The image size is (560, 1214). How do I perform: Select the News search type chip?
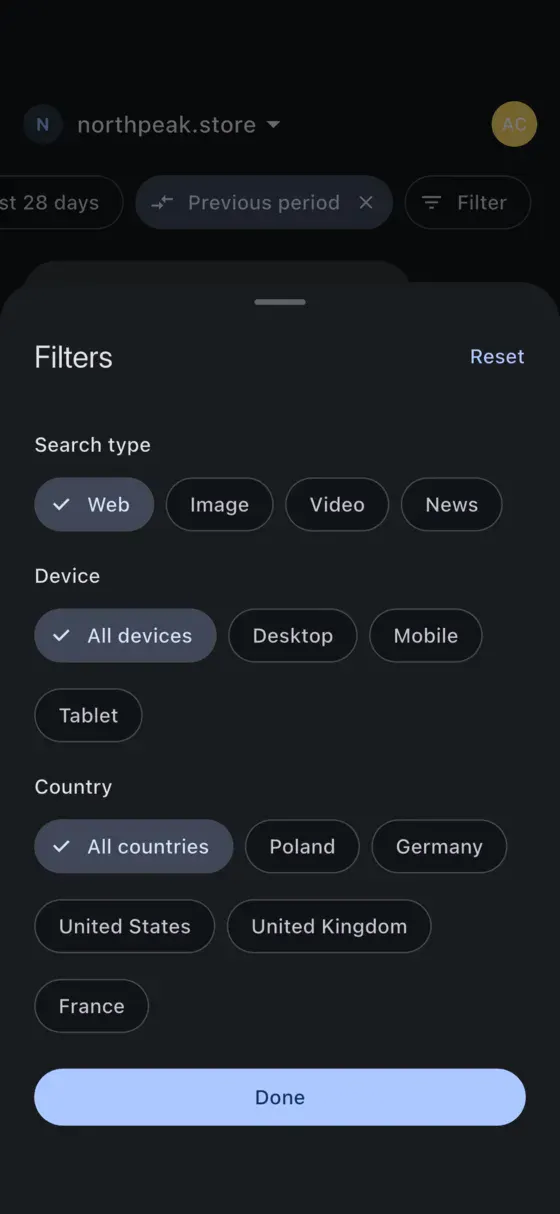pos(451,505)
